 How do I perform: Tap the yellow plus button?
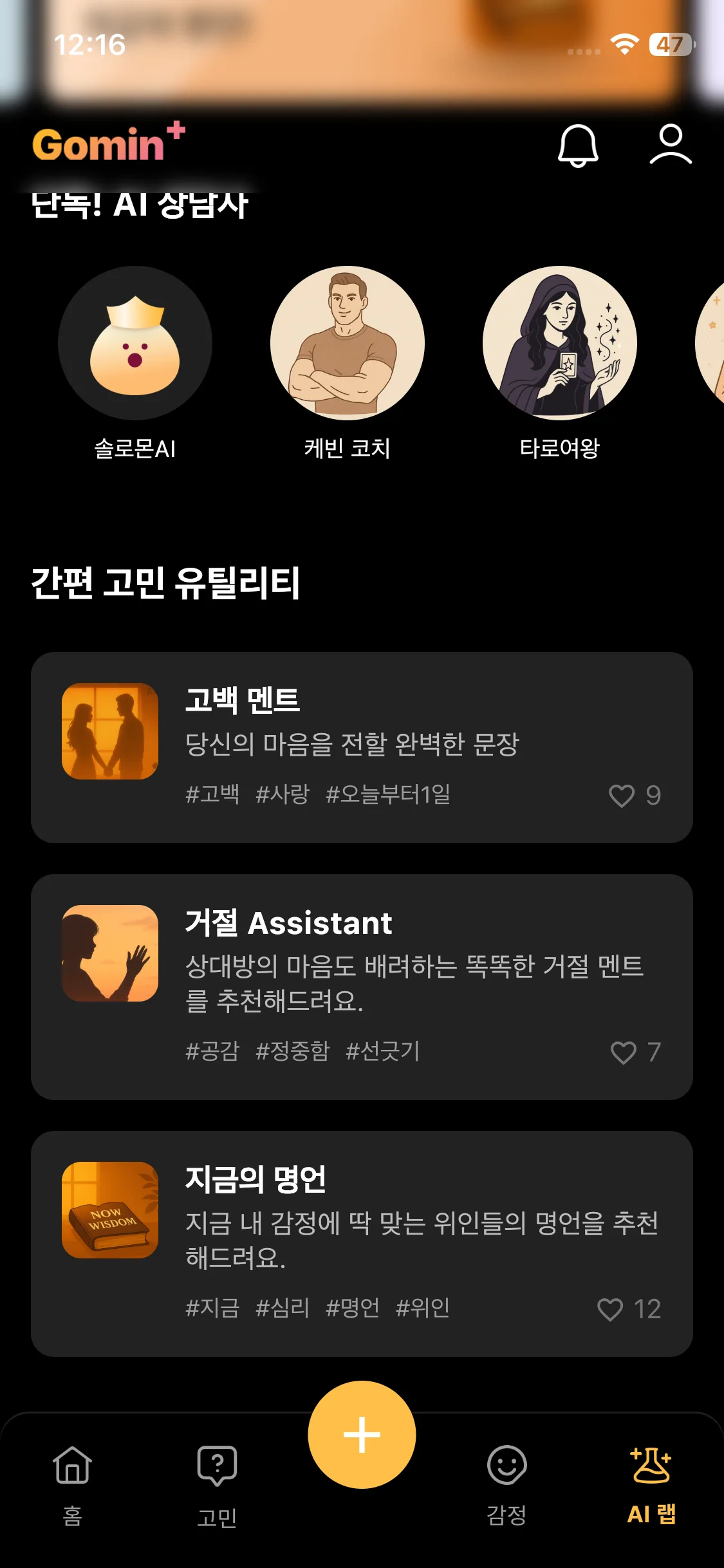(362, 1434)
